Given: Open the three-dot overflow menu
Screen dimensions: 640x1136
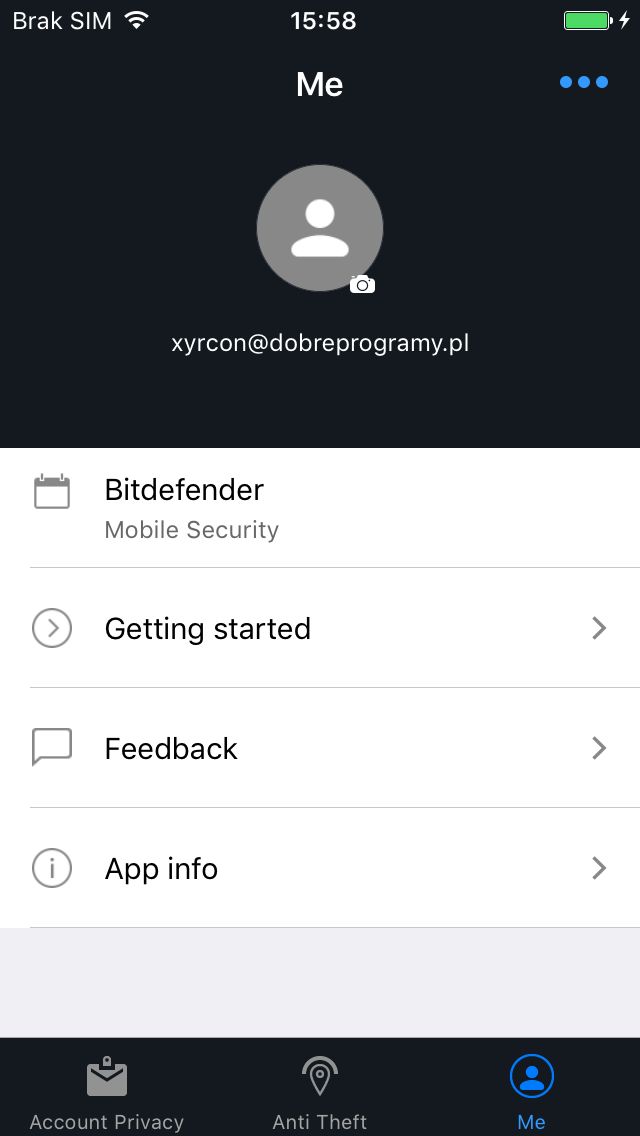Looking at the screenshot, I should pyautogui.click(x=583, y=83).
